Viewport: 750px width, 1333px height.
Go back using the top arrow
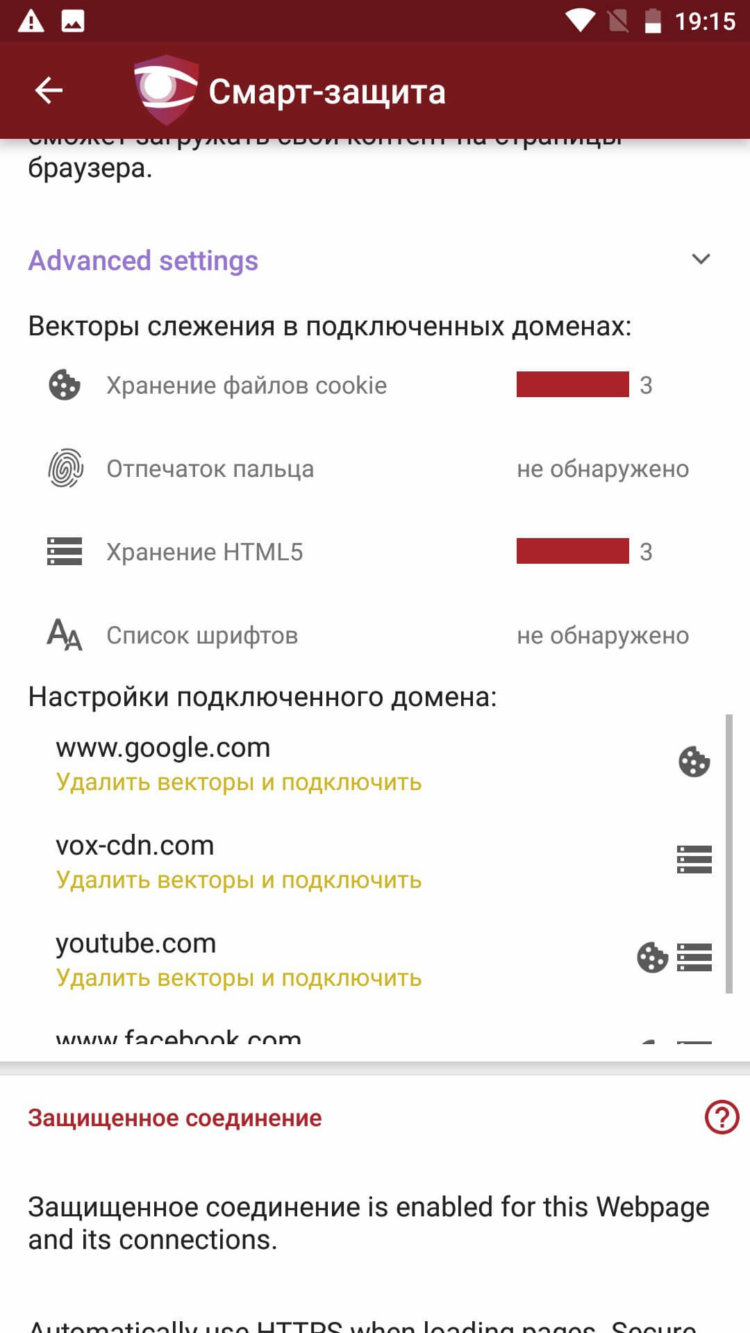(49, 91)
